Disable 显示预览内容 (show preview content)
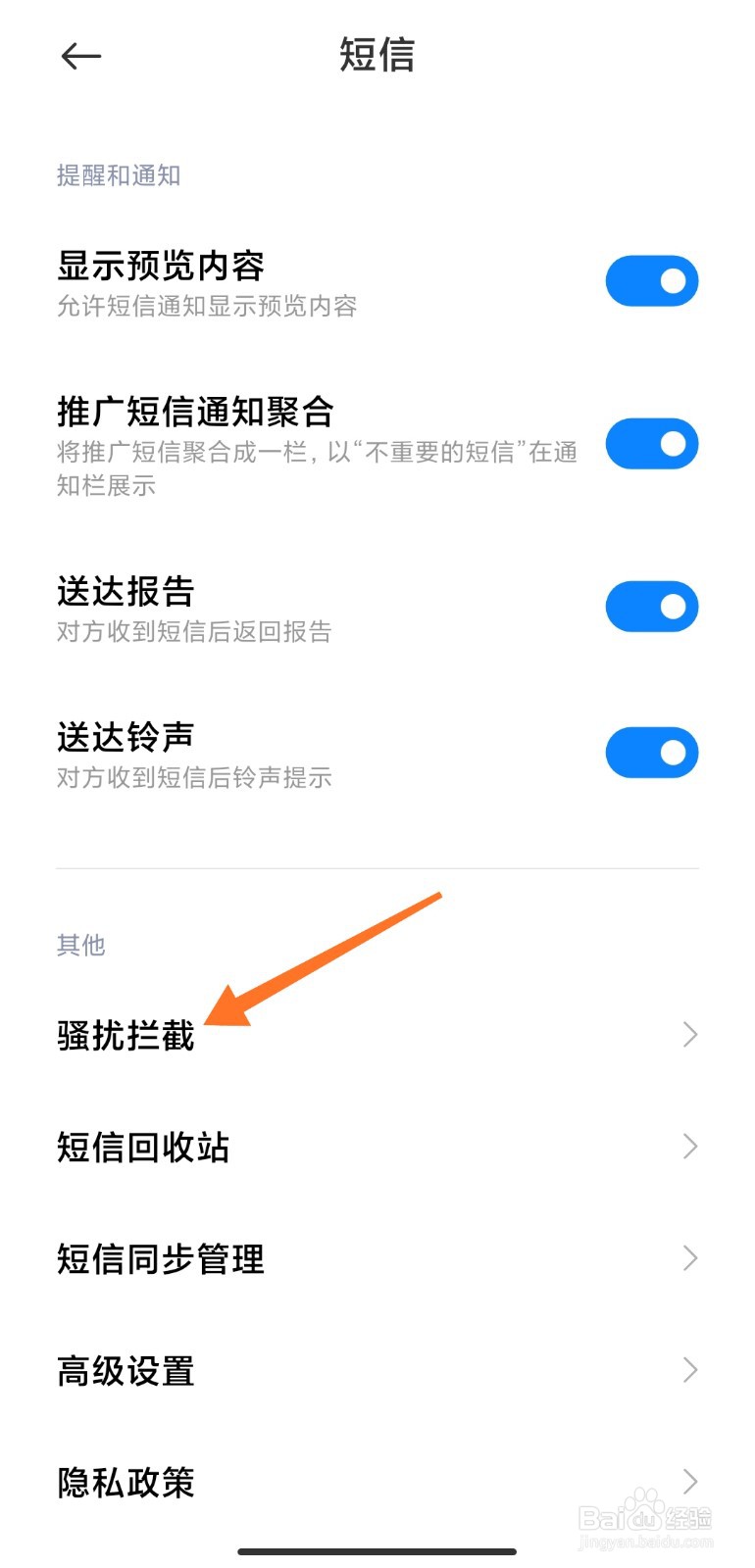The height and width of the screenshot is (1568, 755). 652,280
